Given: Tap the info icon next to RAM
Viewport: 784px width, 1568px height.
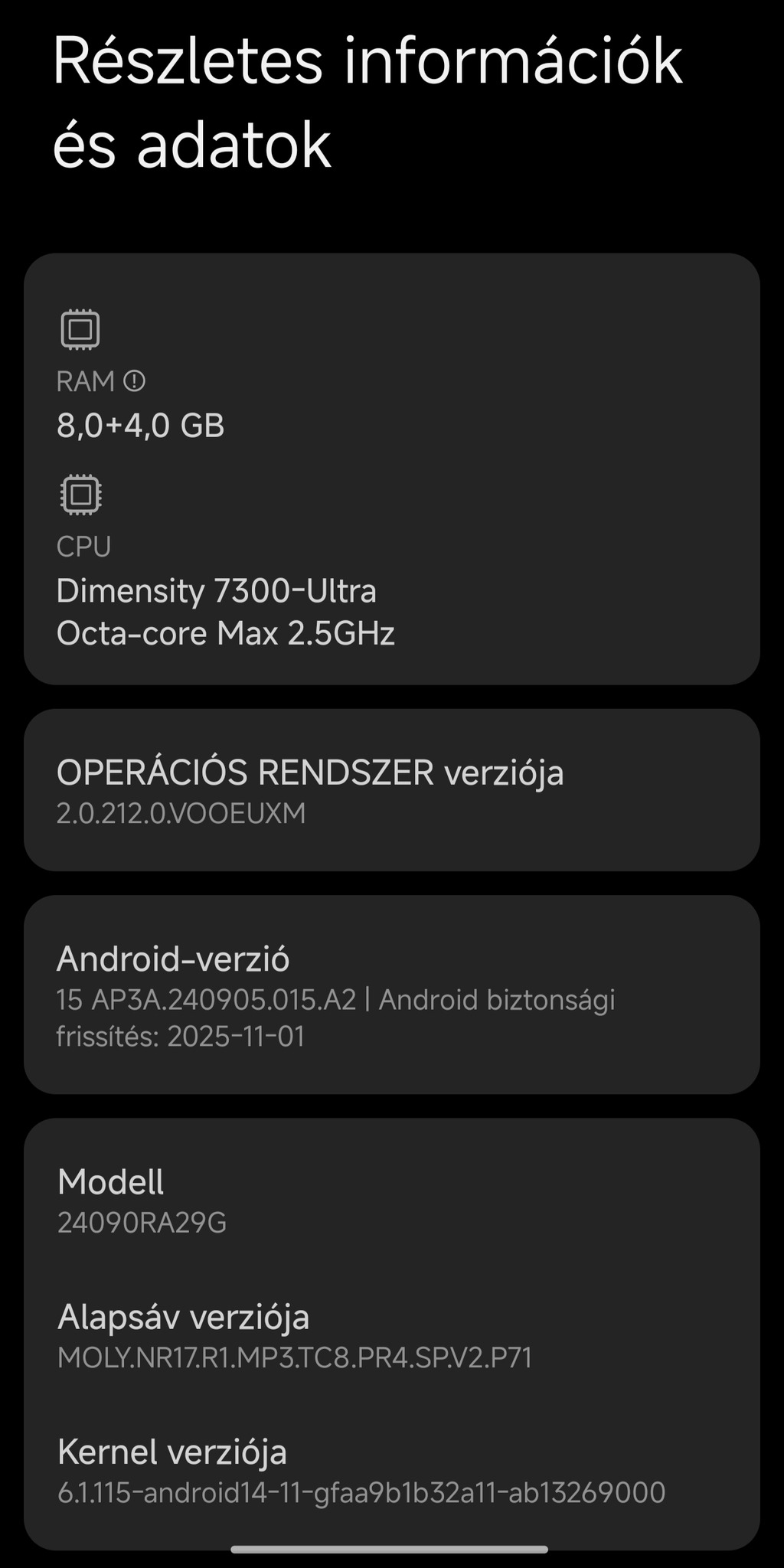Looking at the screenshot, I should click(134, 381).
